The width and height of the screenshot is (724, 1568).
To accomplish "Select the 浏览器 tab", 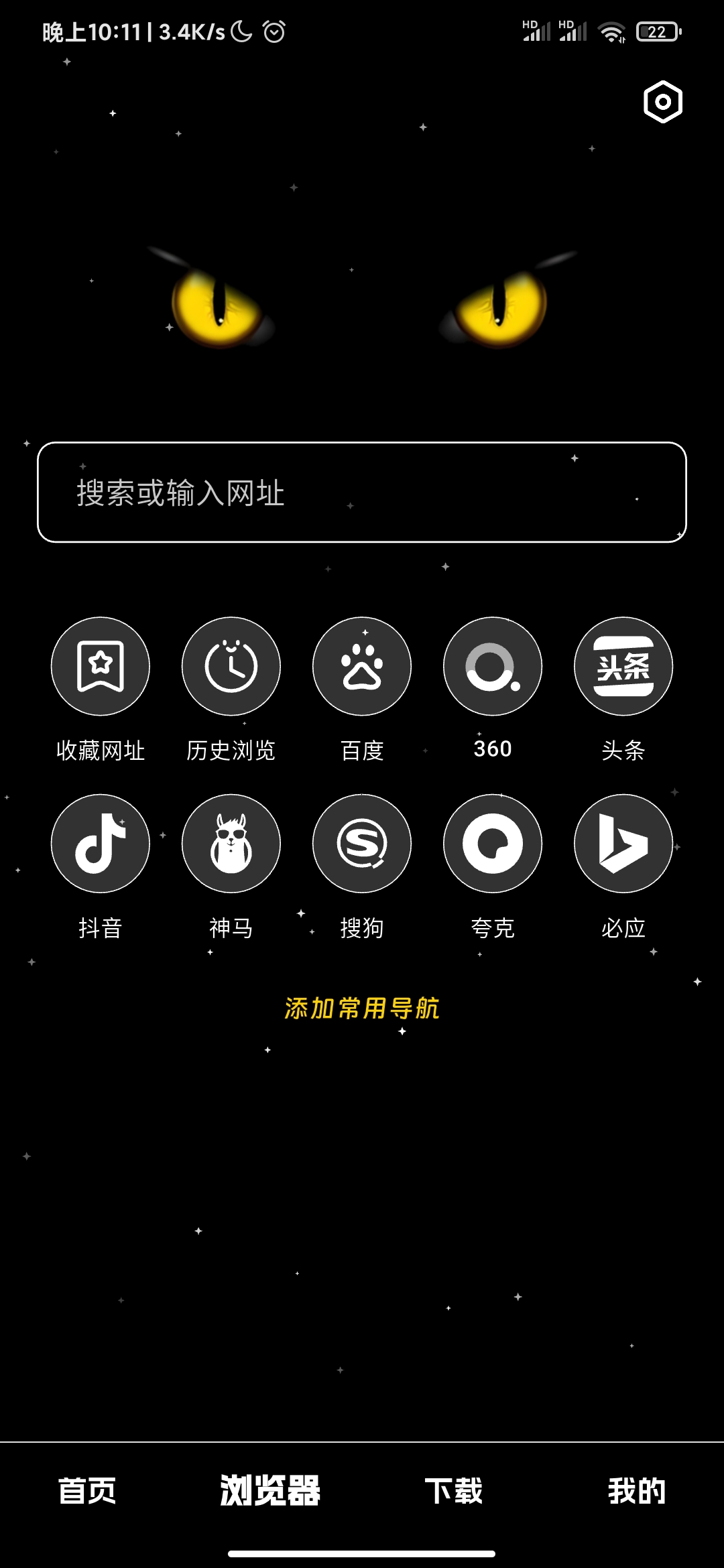I will click(270, 1491).
